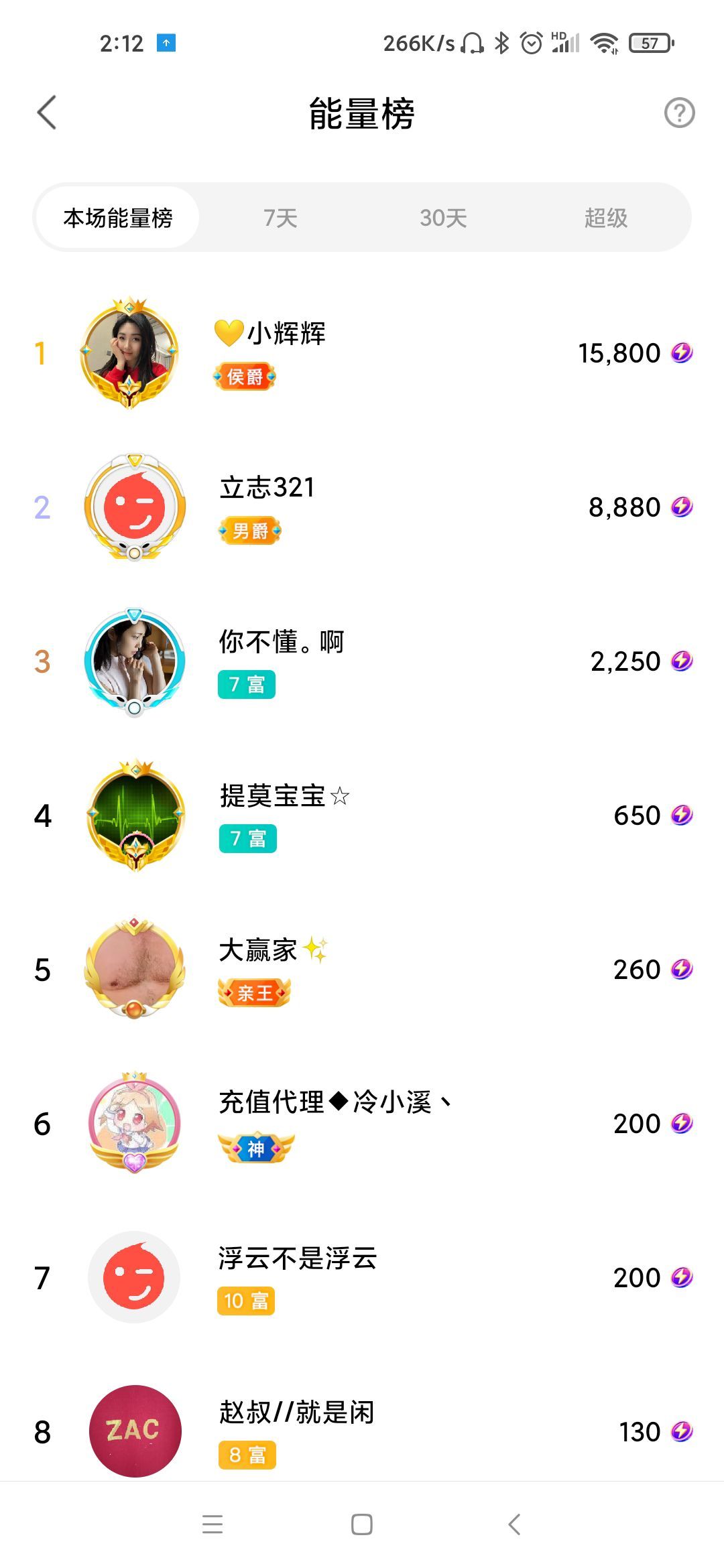724x1568 pixels.
Task: Click the 10富 badge of 浮云不是浮云
Action: pos(245,1301)
